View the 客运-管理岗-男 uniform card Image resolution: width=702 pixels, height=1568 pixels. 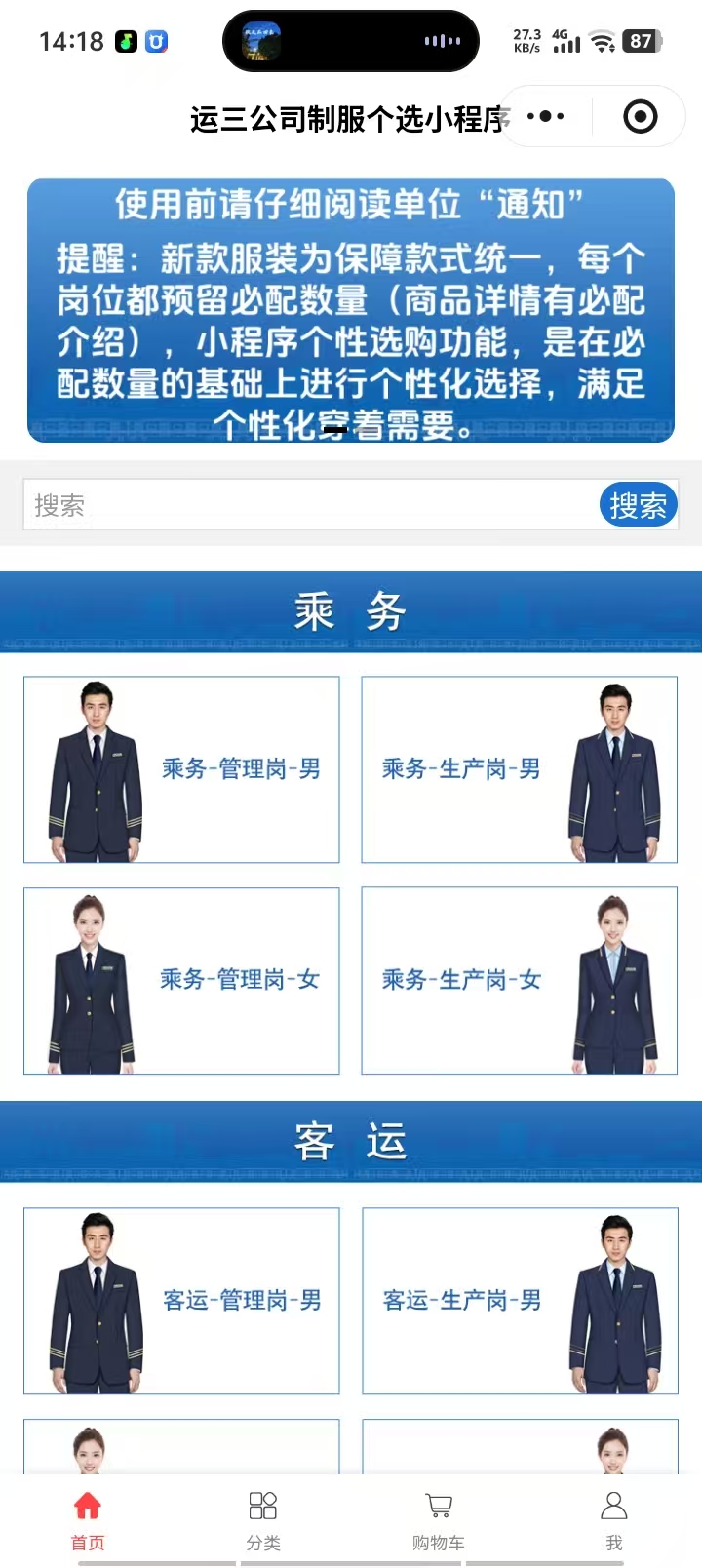click(181, 1301)
